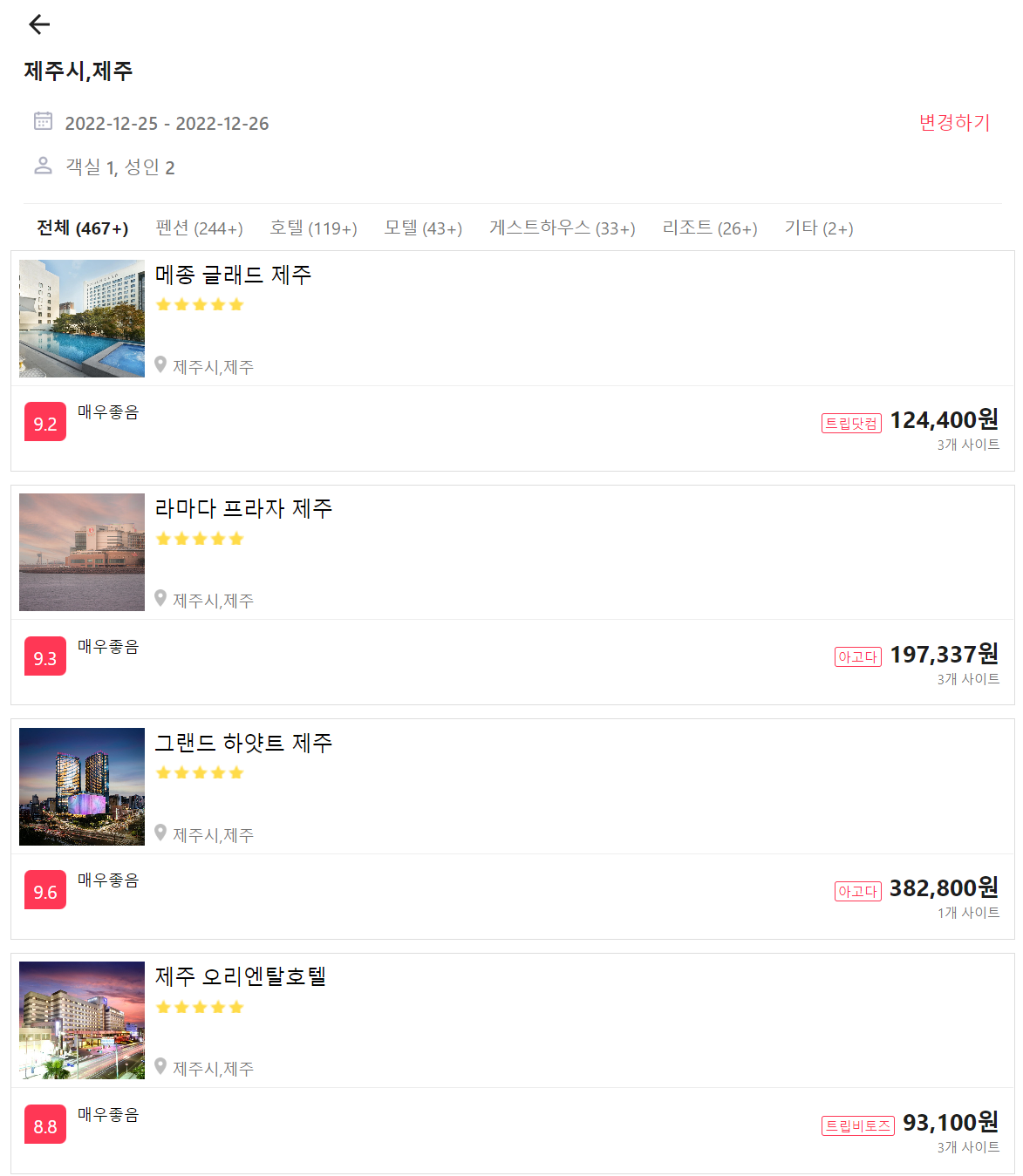Click 3개 사이트 under 그랜드 하얏트 price
Image resolution: width=1023 pixels, height=1176 pixels.
(x=968, y=912)
